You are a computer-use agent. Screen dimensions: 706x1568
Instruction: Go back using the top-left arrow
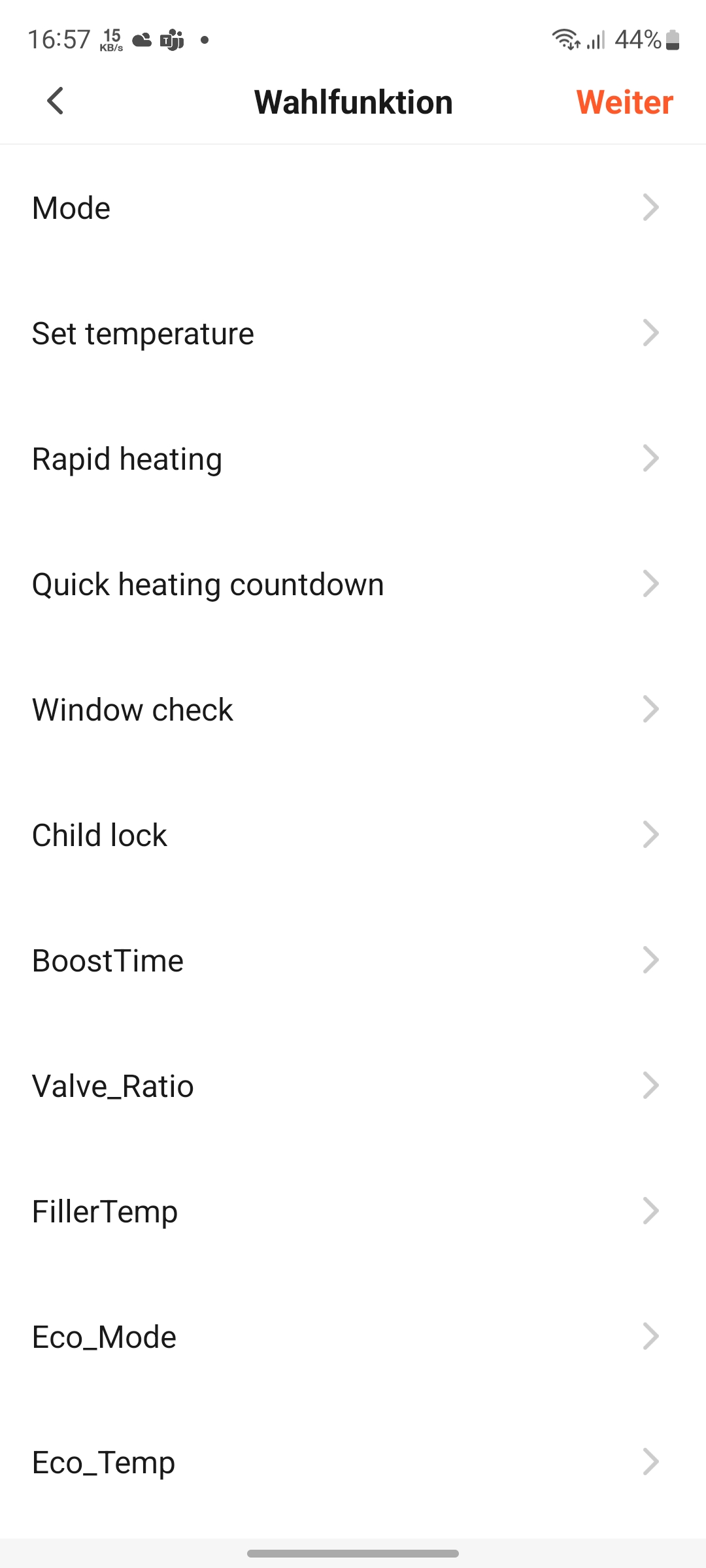[56, 101]
